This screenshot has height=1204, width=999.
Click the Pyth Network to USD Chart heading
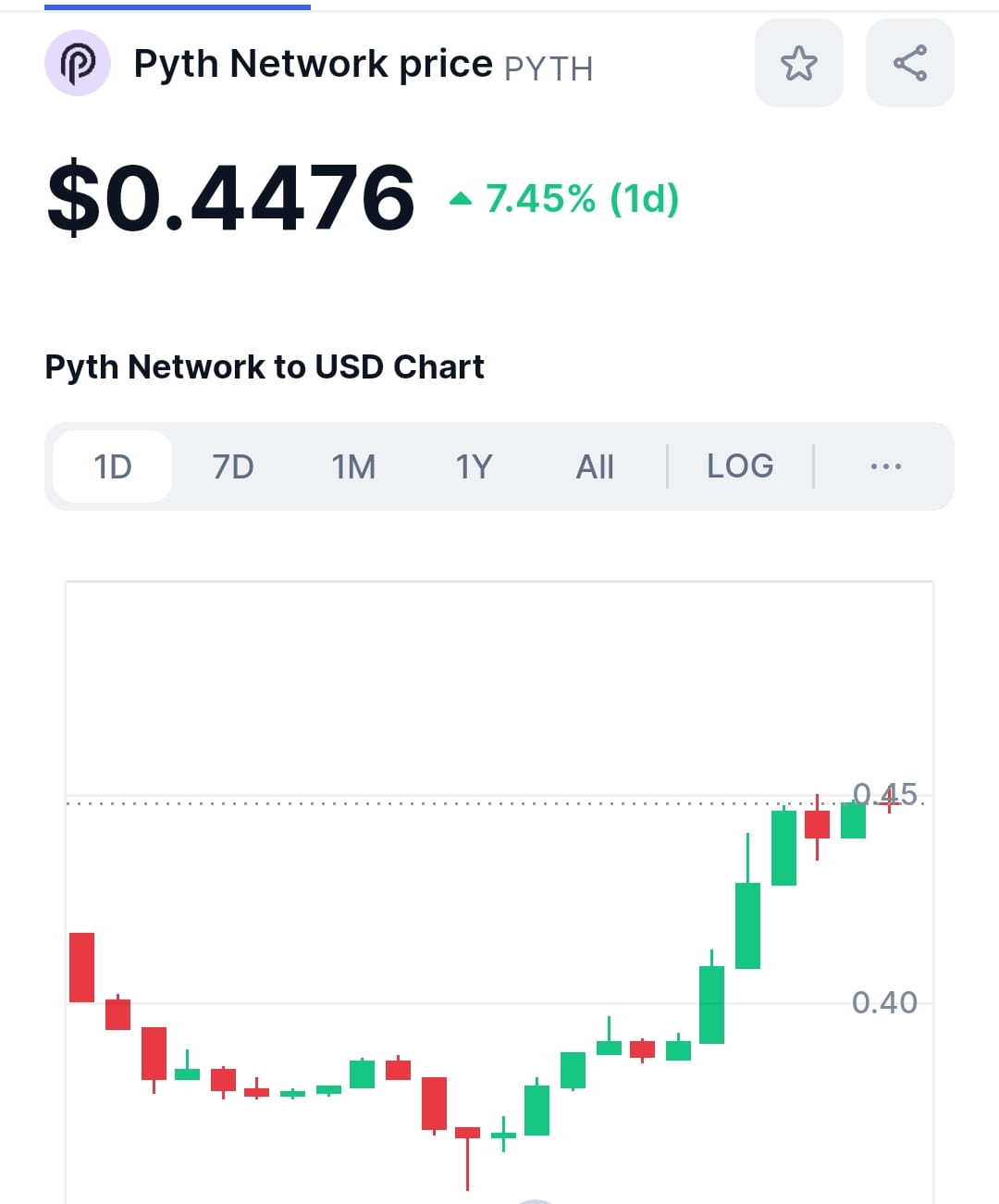pyautogui.click(x=264, y=366)
